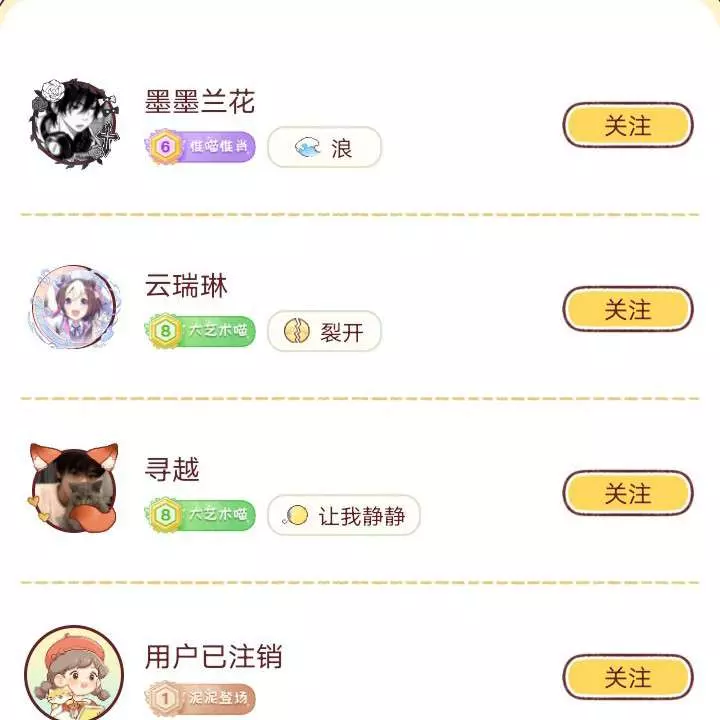Follow user 用户已注销

tap(627, 677)
